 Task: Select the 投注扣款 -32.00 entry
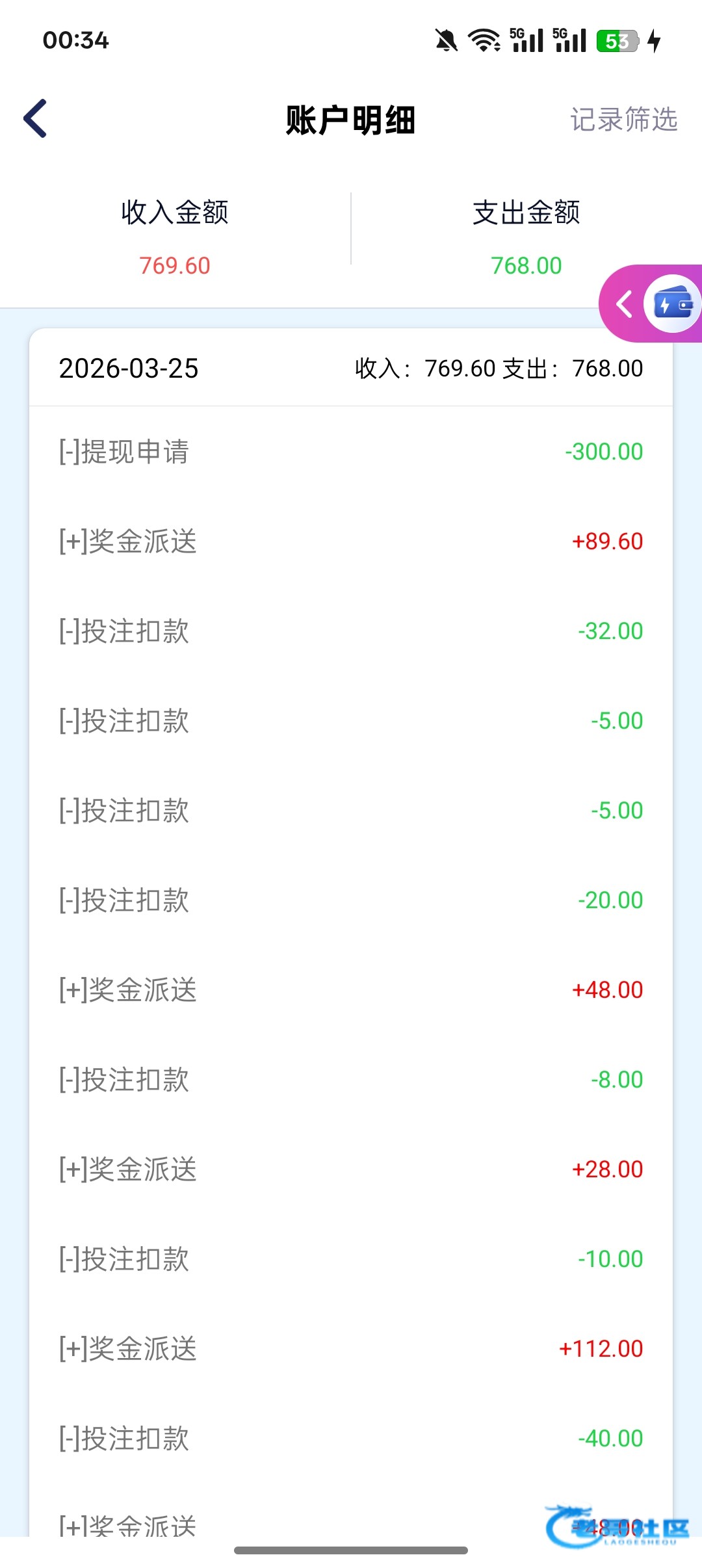click(x=351, y=631)
